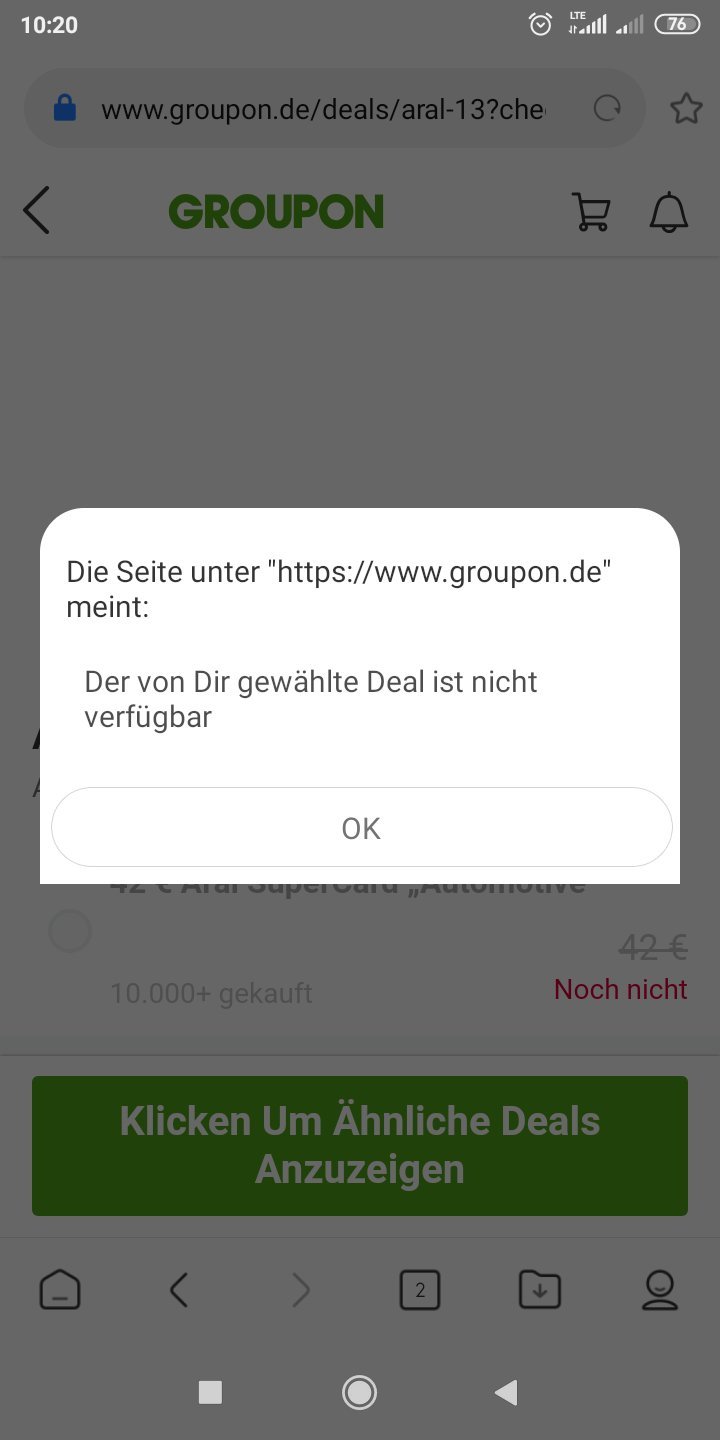Open browser downloads folder

(540, 1290)
